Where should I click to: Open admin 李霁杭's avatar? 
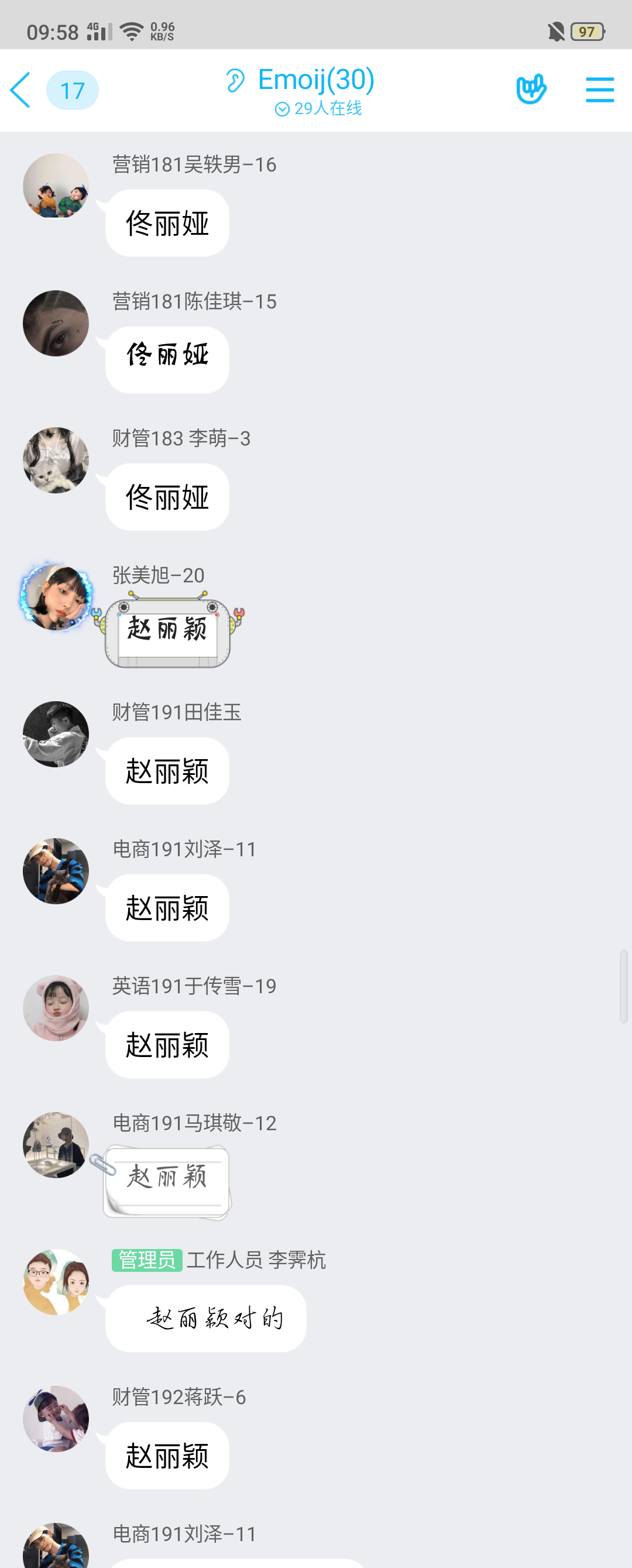click(x=56, y=1282)
